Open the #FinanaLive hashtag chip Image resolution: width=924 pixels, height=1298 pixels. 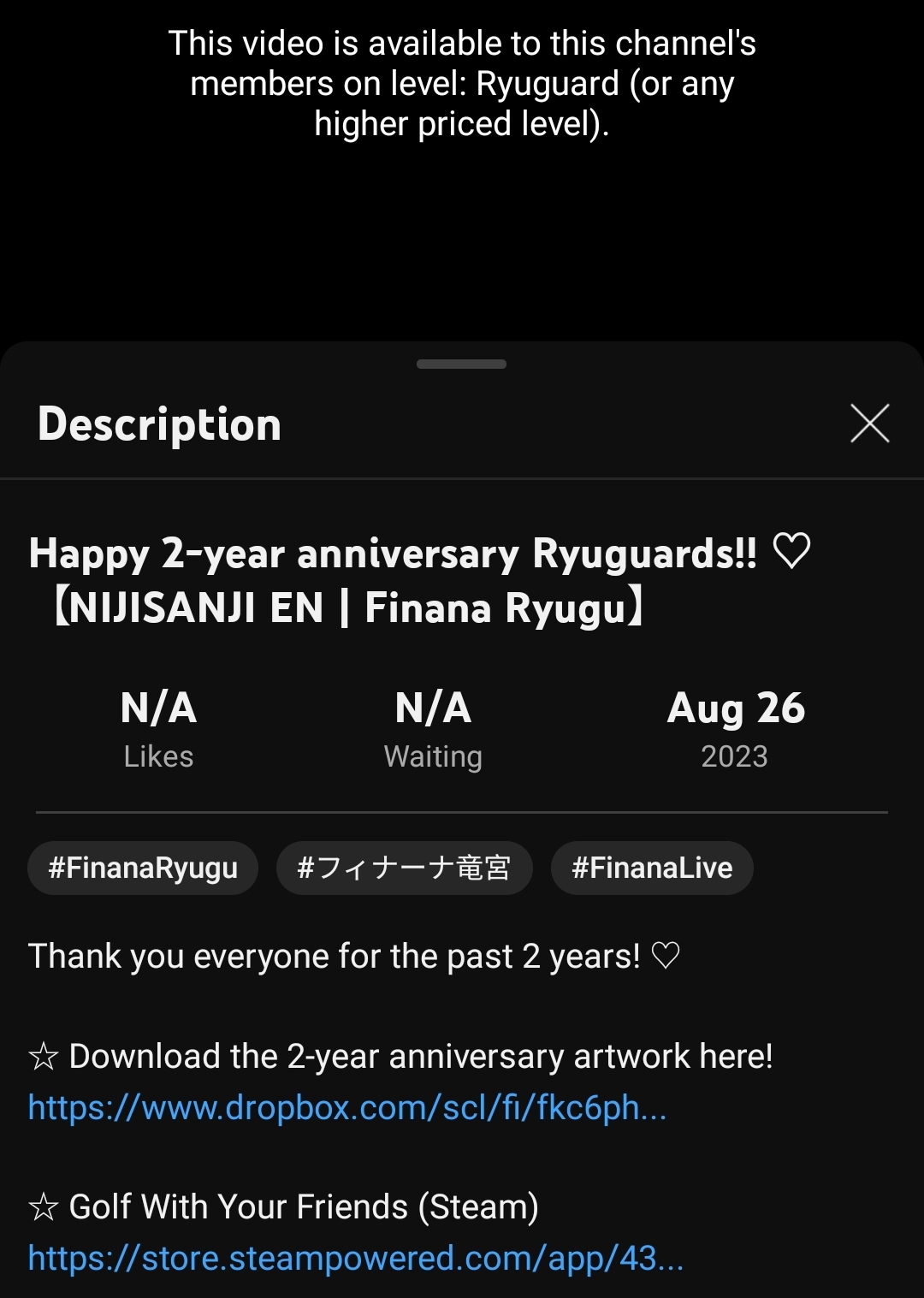click(x=652, y=868)
